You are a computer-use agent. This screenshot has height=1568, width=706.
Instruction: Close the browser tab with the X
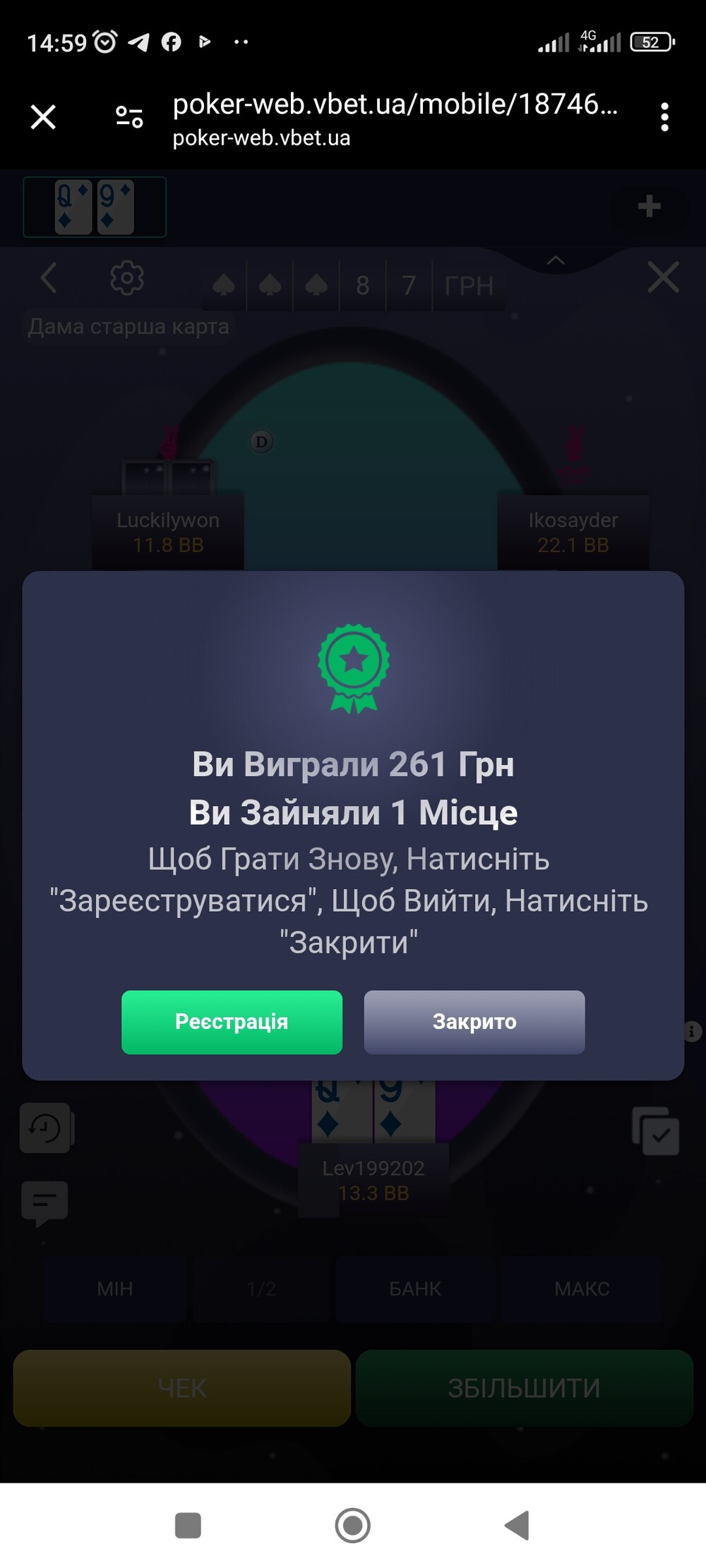pyautogui.click(x=43, y=117)
